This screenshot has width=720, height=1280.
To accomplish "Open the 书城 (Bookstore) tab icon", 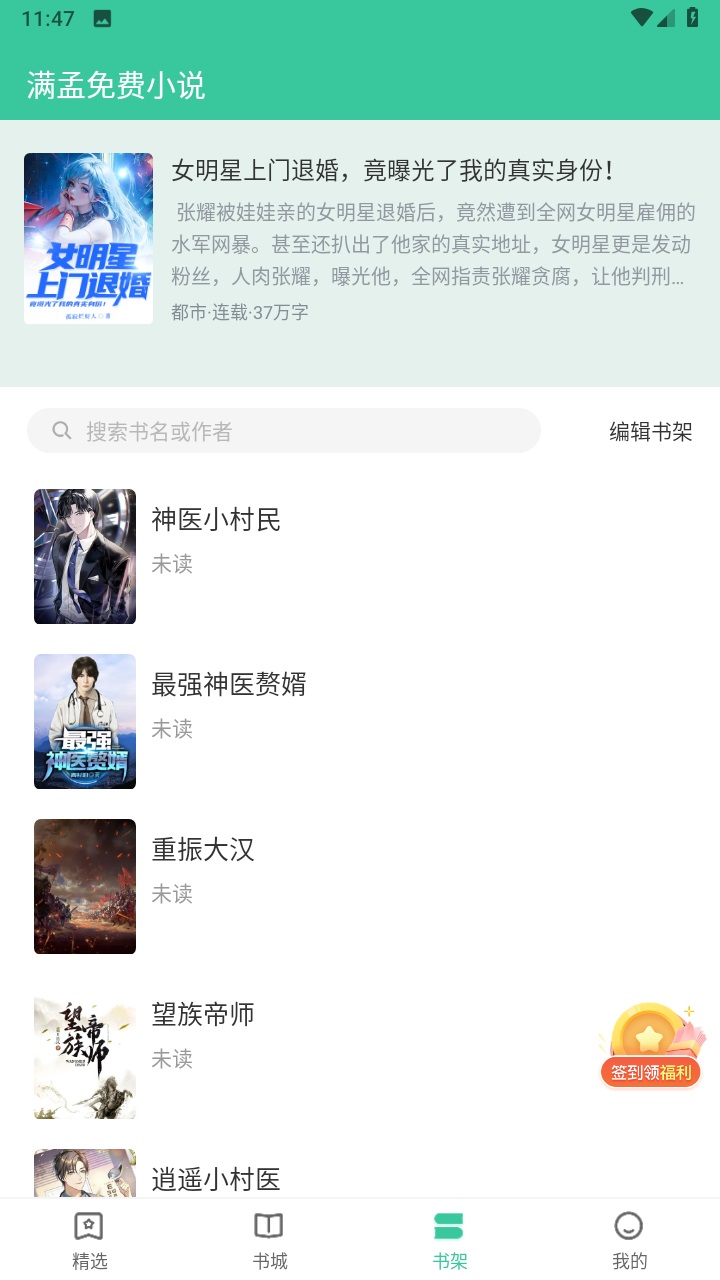I will point(268,1224).
